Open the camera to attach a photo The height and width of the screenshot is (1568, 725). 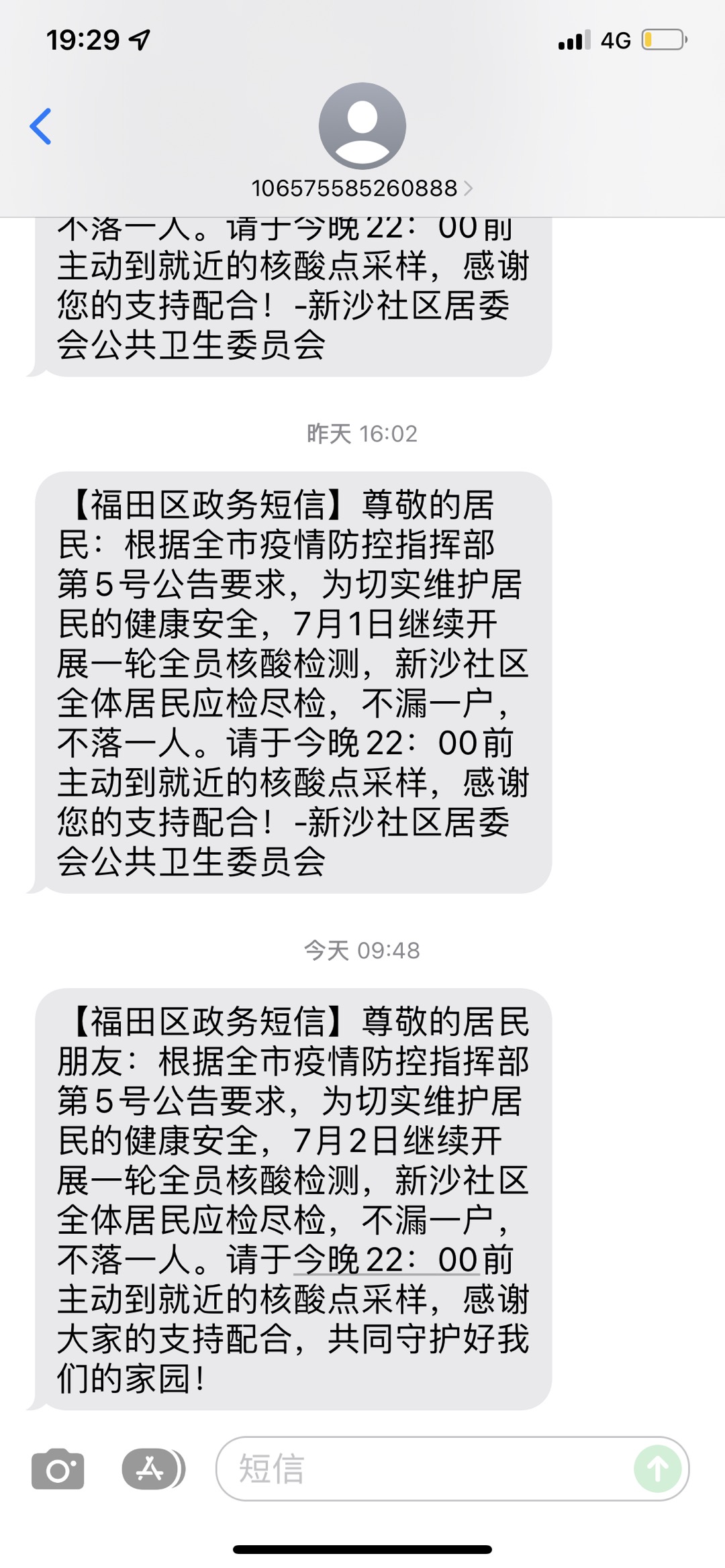click(58, 1469)
